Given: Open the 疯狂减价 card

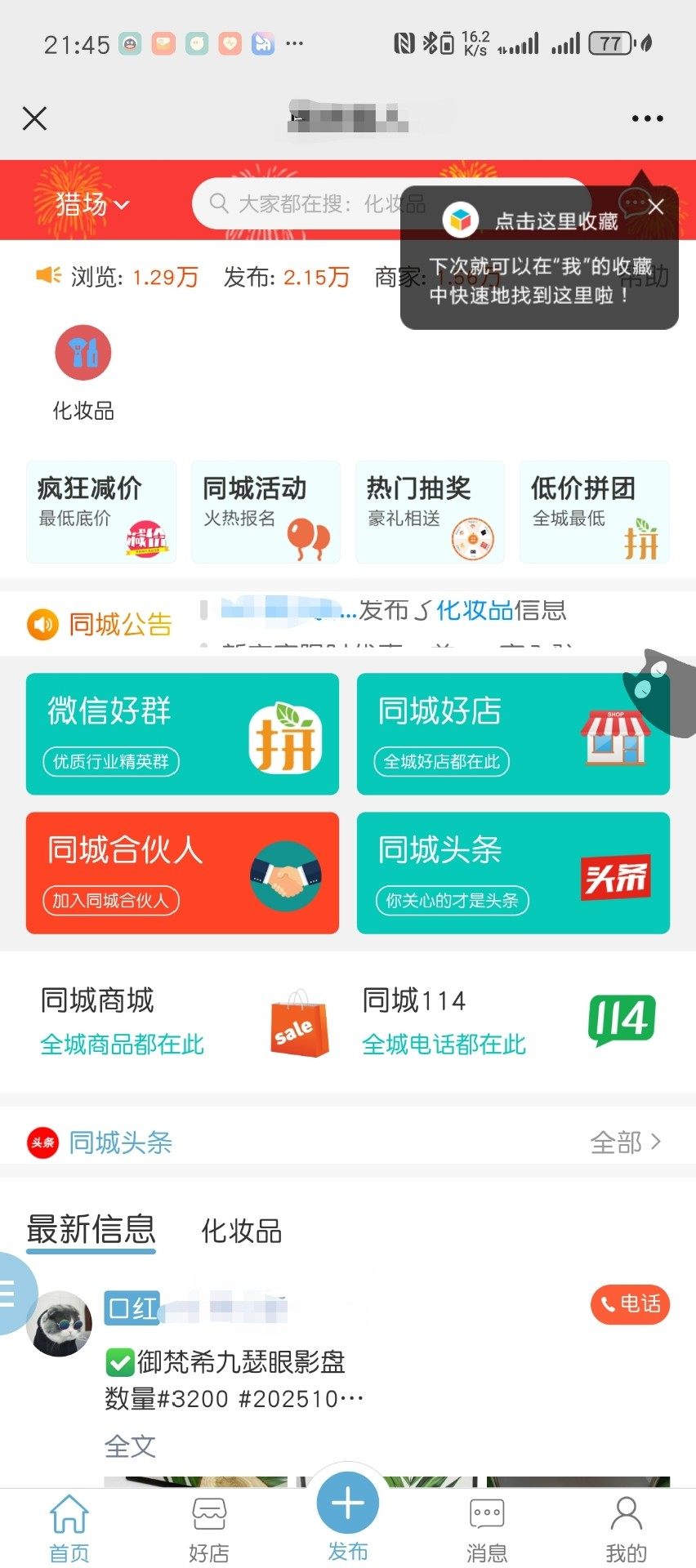Looking at the screenshot, I should [x=101, y=512].
